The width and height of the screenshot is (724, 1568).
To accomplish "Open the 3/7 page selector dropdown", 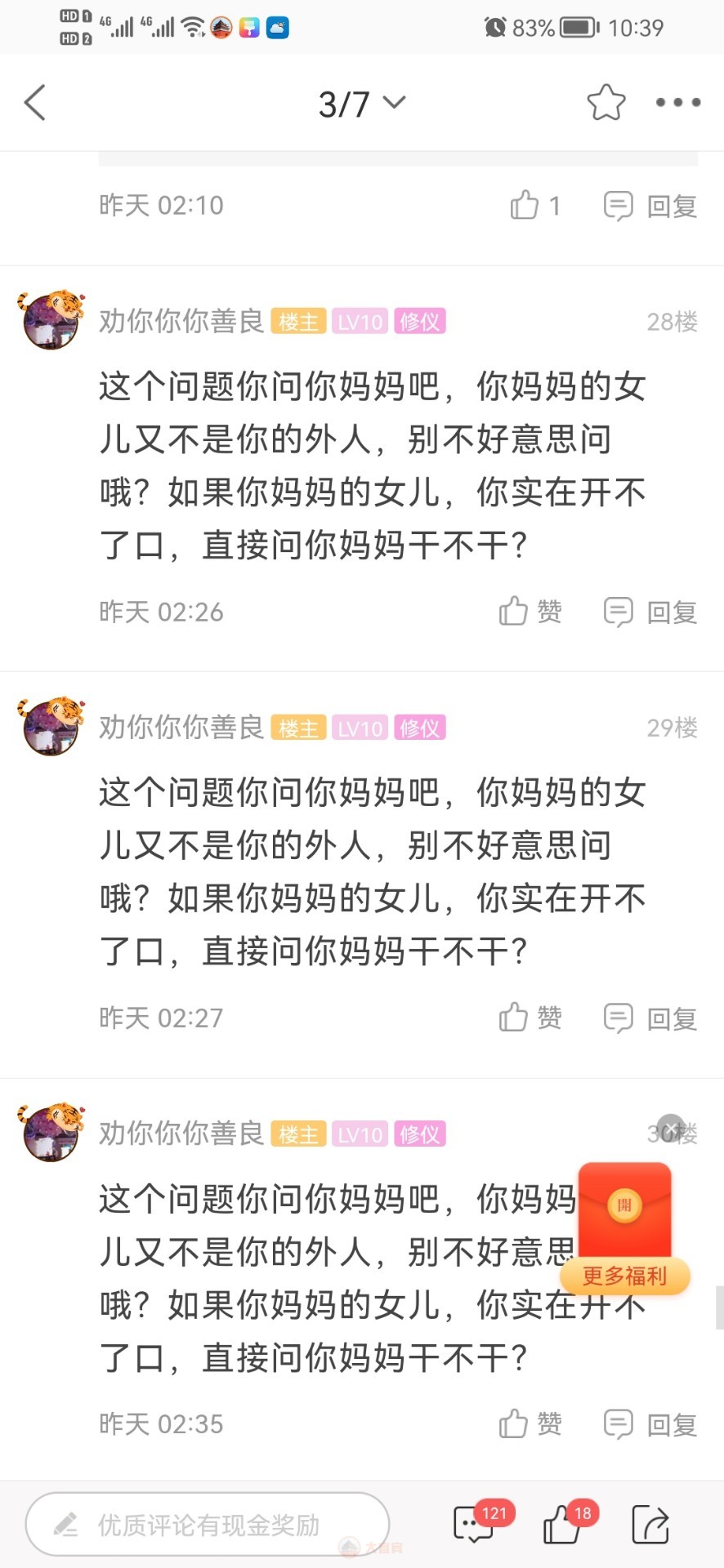I will [x=362, y=104].
